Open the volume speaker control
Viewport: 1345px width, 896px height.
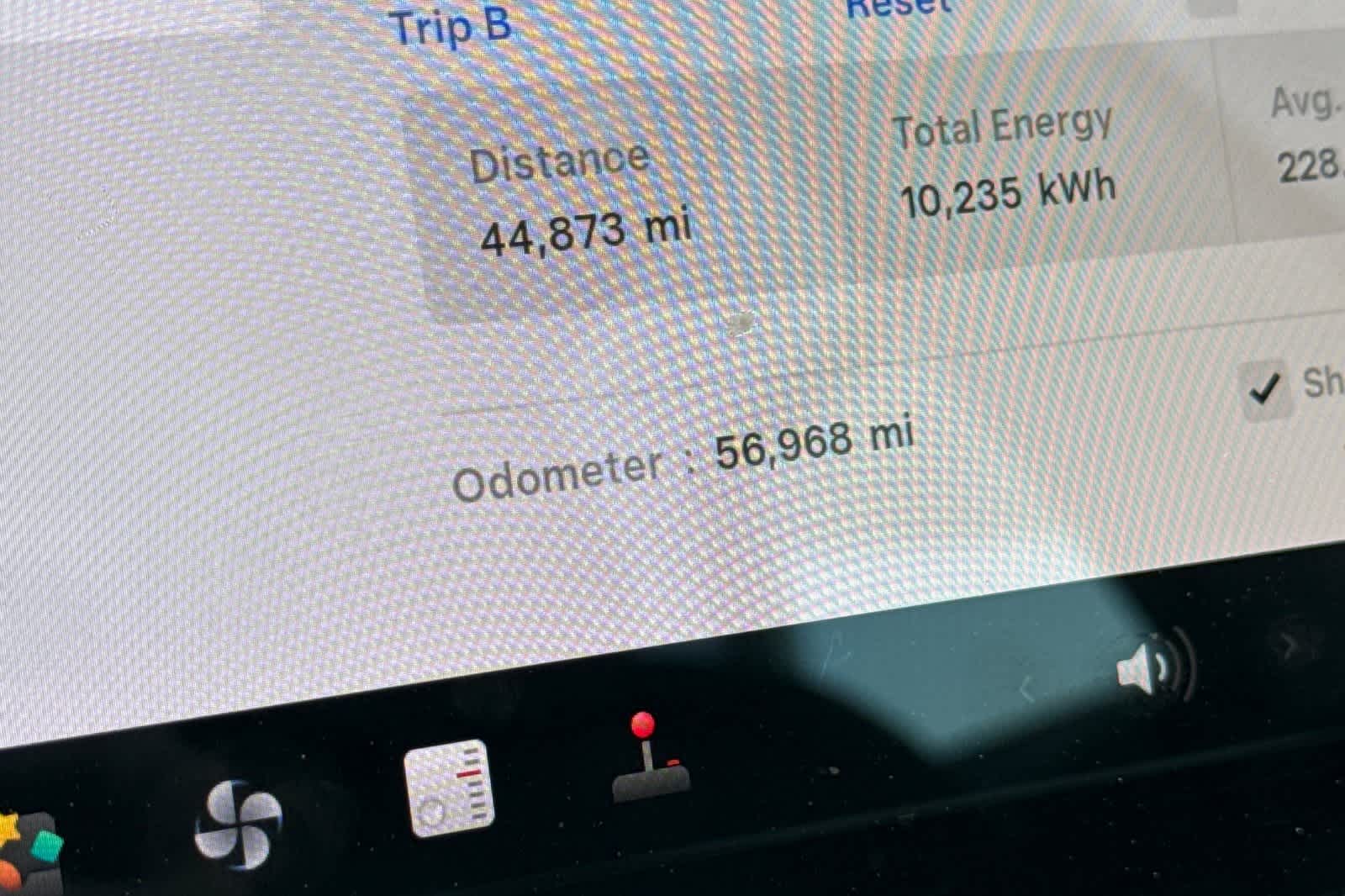(x=1153, y=670)
